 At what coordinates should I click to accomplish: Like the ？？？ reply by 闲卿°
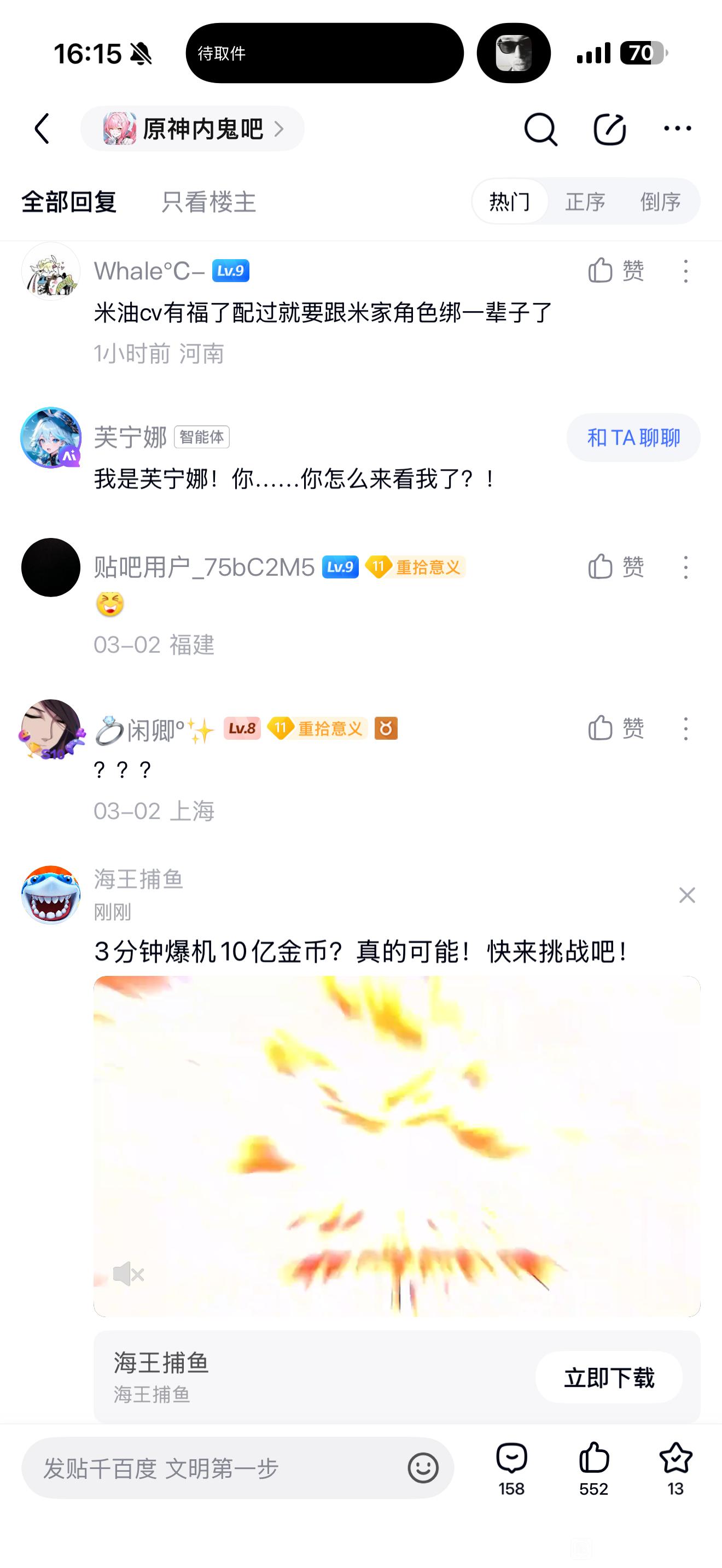click(615, 728)
